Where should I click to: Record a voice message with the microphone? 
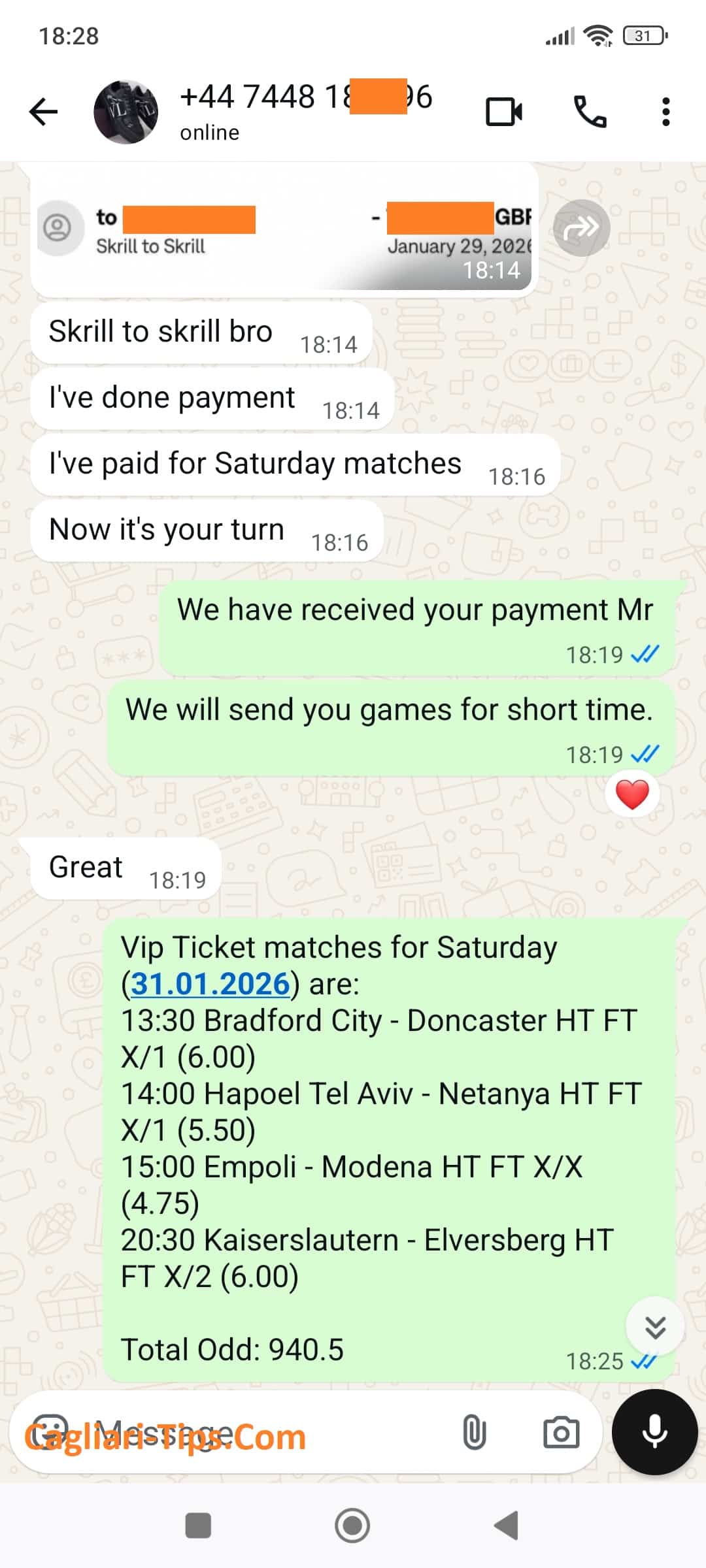point(654,1432)
